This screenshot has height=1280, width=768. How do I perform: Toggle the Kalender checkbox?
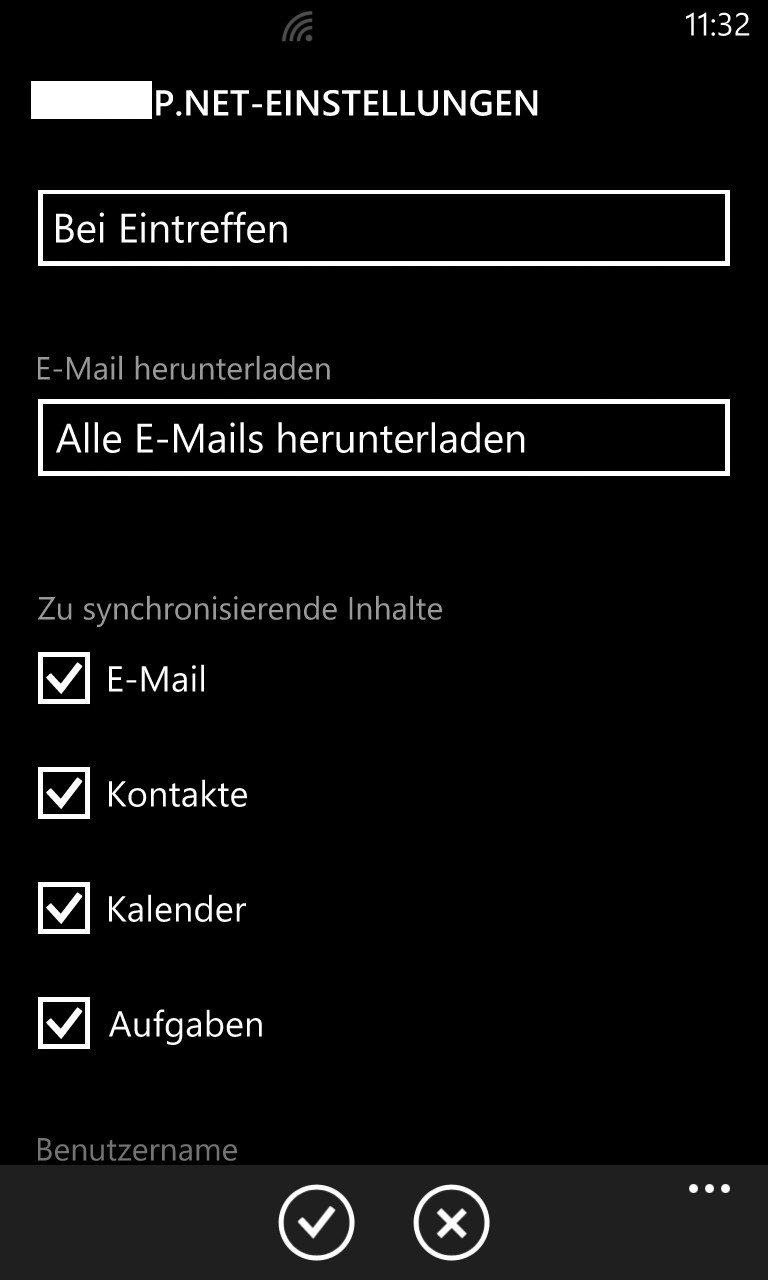click(64, 909)
